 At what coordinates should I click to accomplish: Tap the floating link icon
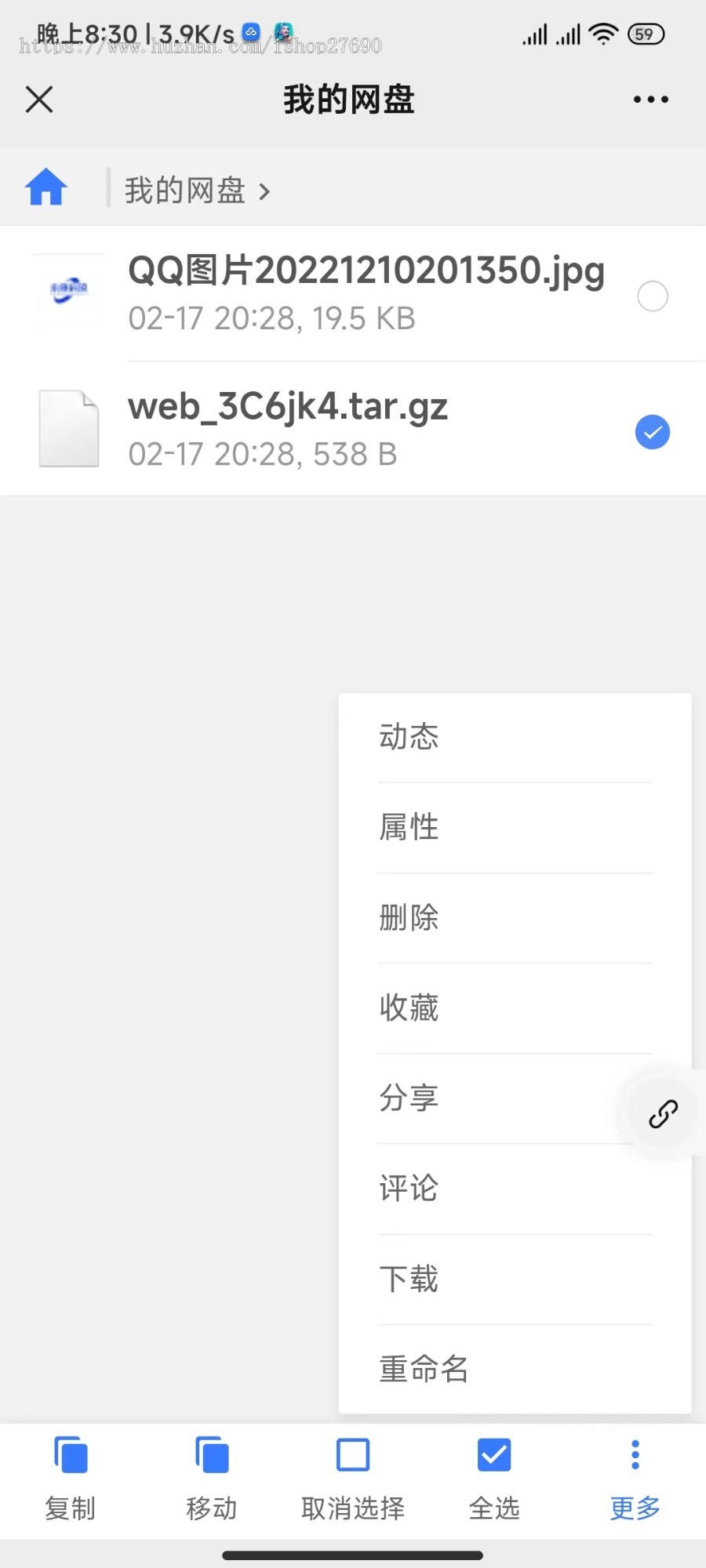pyautogui.click(x=663, y=1113)
